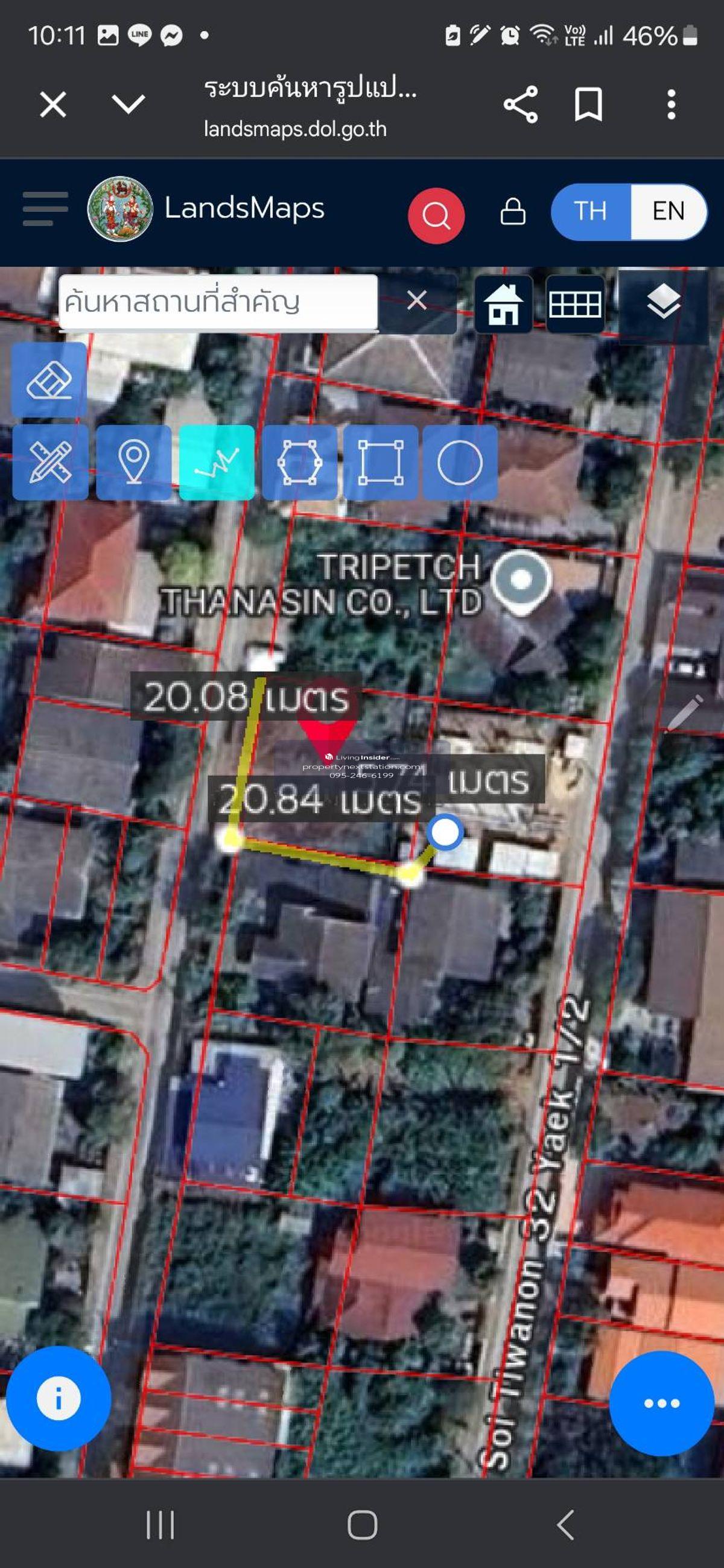Open the blue info button
Image resolution: width=724 pixels, height=1568 pixels.
59,1398
